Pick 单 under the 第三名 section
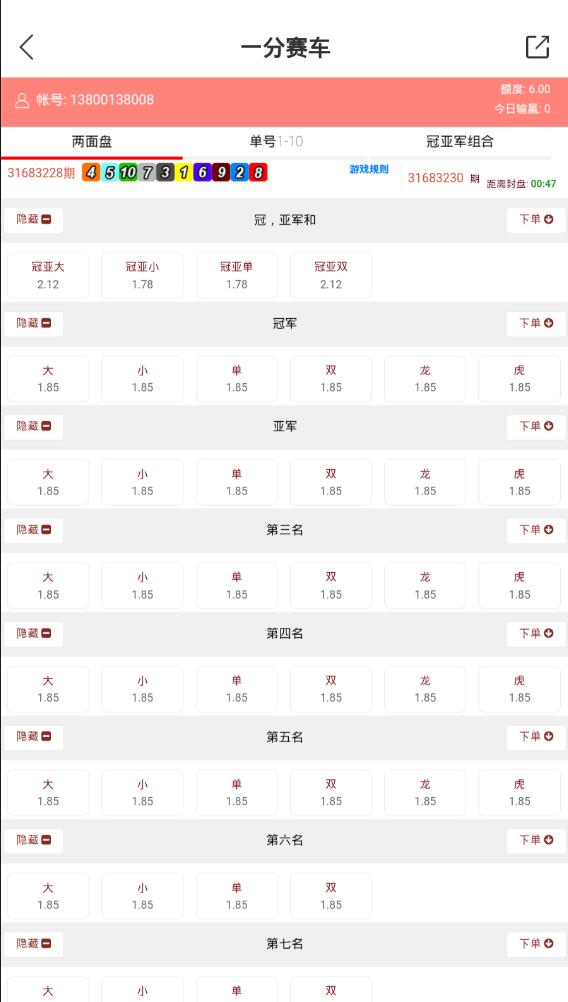This screenshot has height=1002, width=568. [x=236, y=586]
